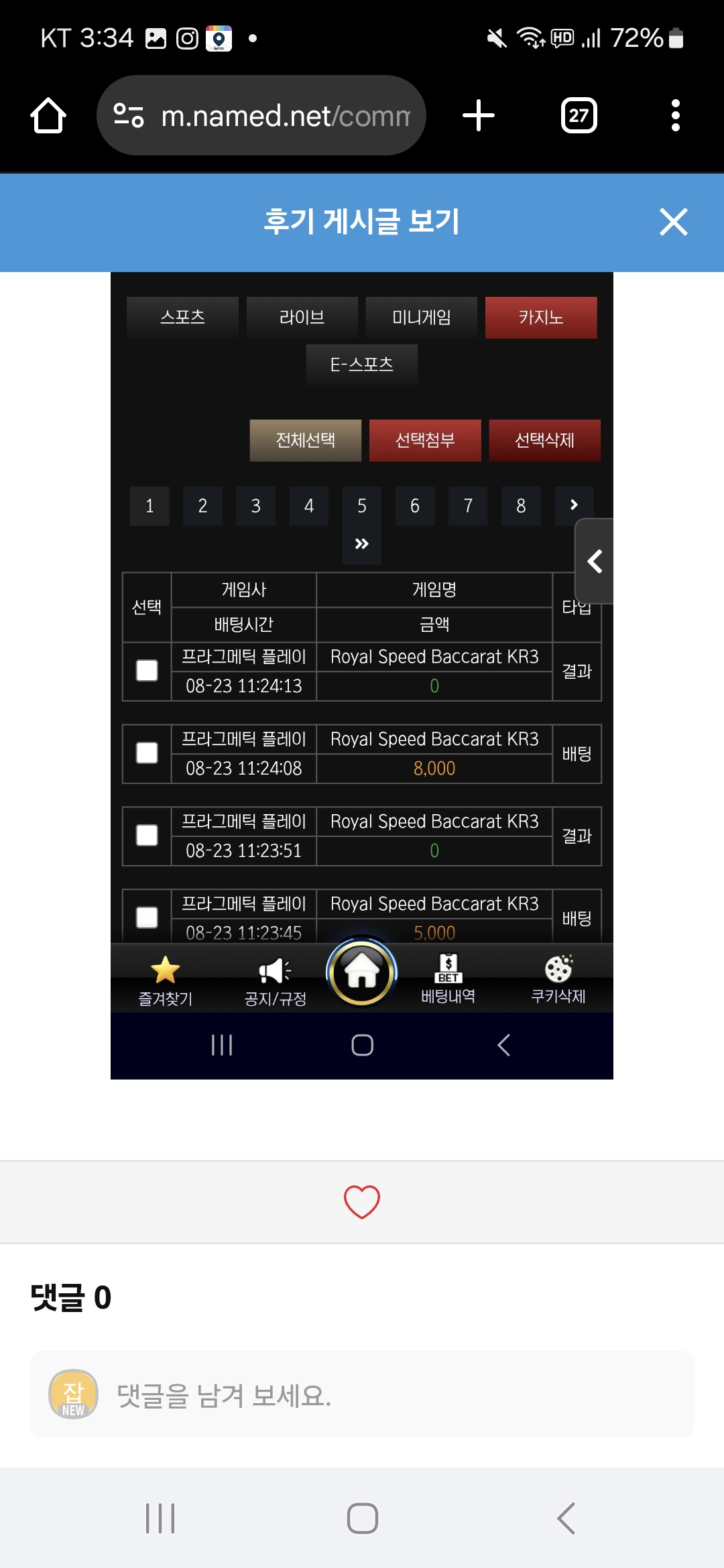Tap the system back button
This screenshot has height=1568, width=724.
566,1518
